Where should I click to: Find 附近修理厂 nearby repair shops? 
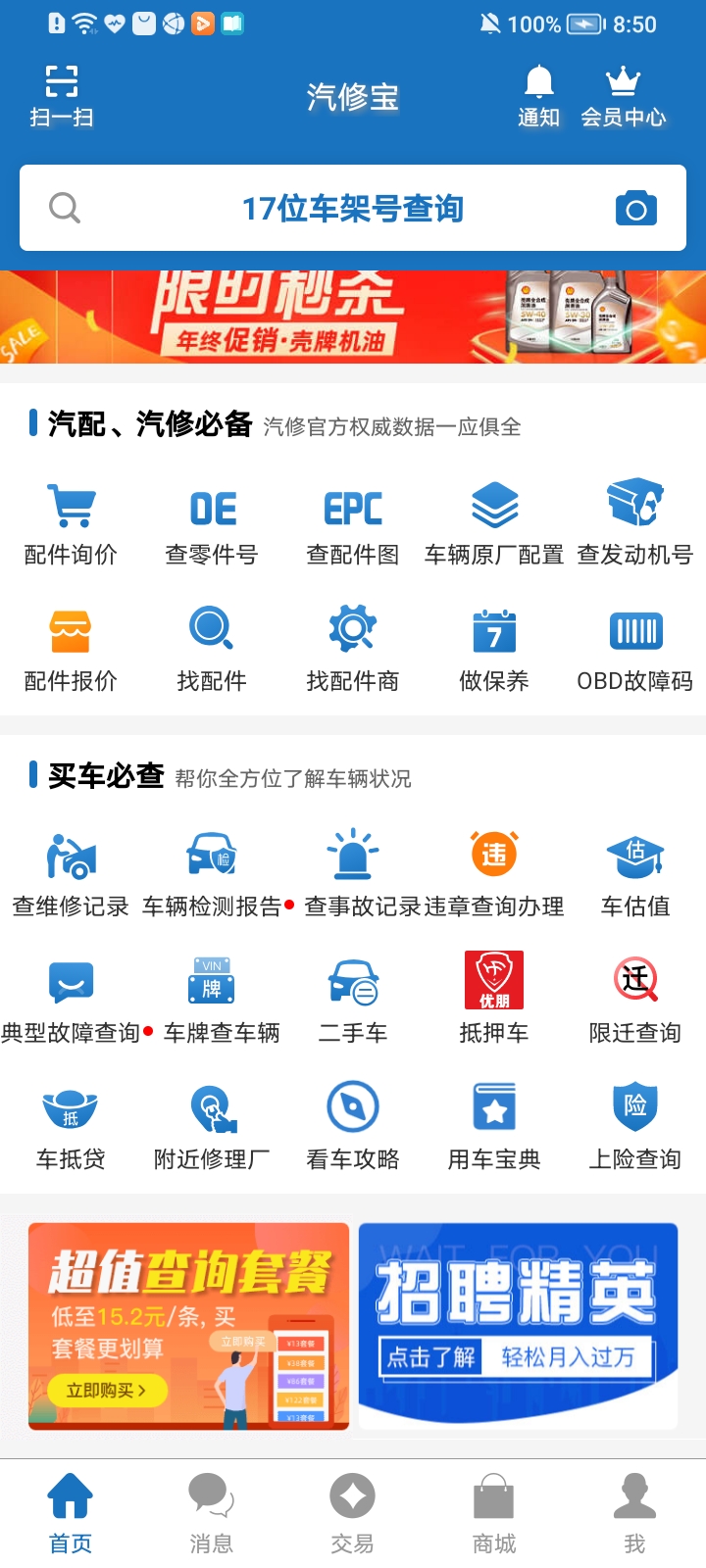coord(212,1128)
